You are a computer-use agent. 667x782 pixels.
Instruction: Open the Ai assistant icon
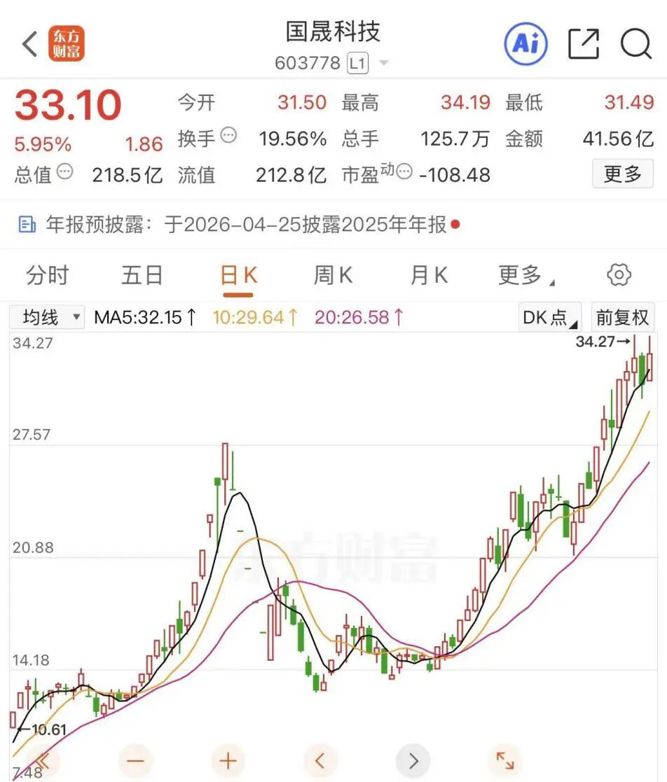[x=526, y=43]
